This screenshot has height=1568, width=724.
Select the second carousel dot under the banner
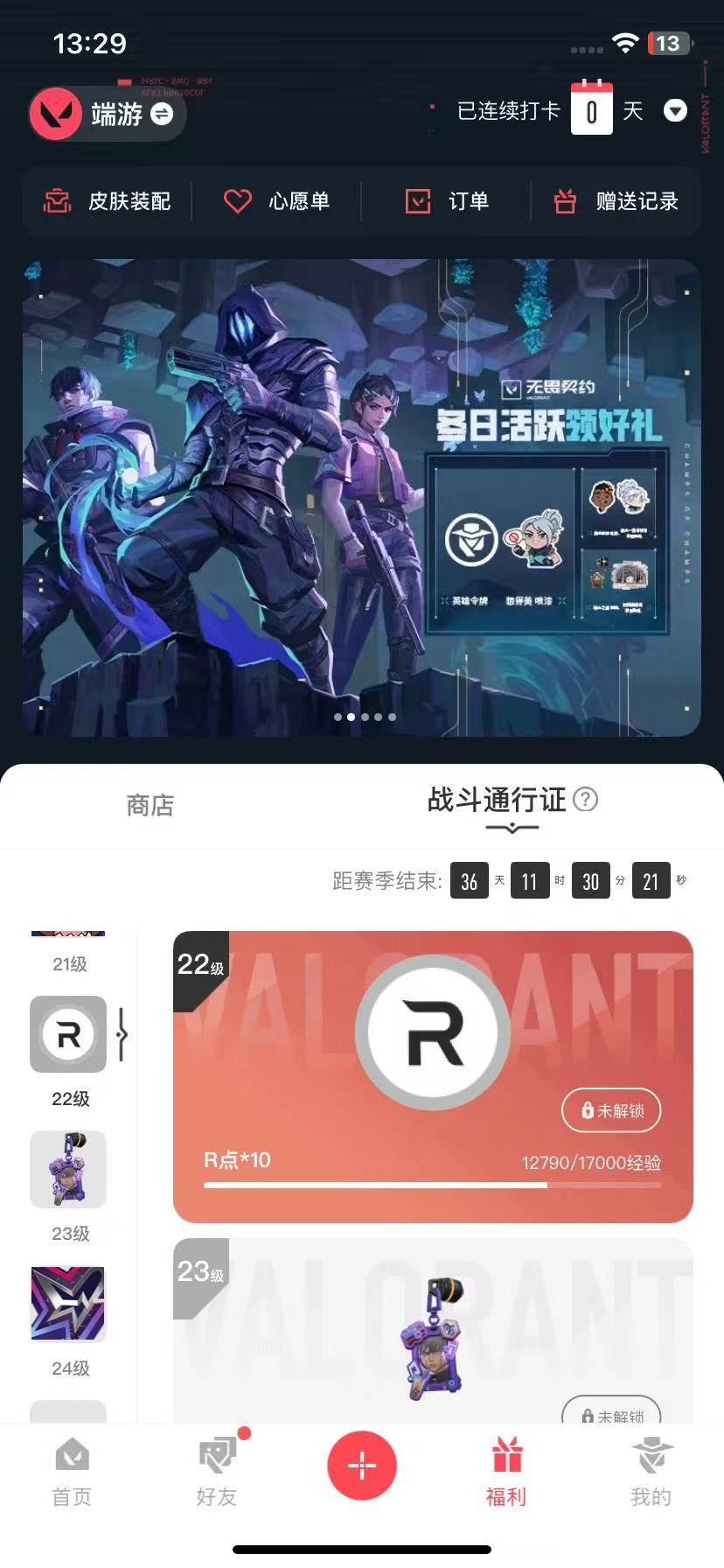pyautogui.click(x=351, y=716)
